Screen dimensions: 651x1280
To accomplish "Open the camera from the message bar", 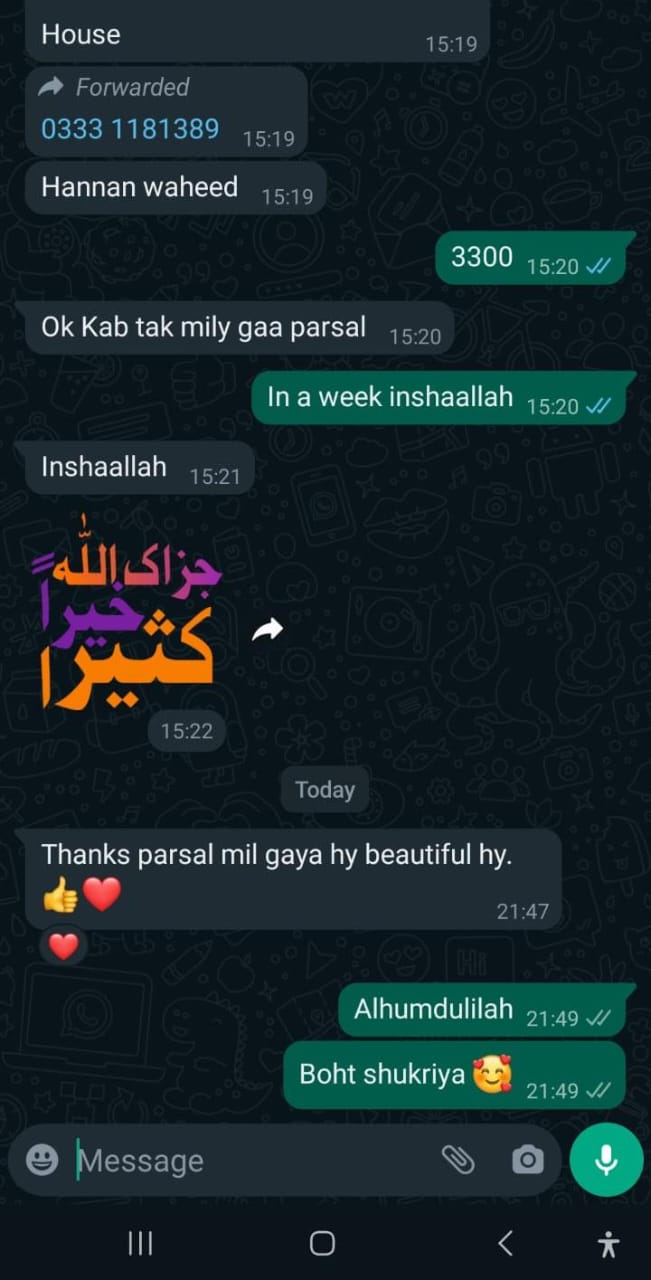I will [527, 1160].
